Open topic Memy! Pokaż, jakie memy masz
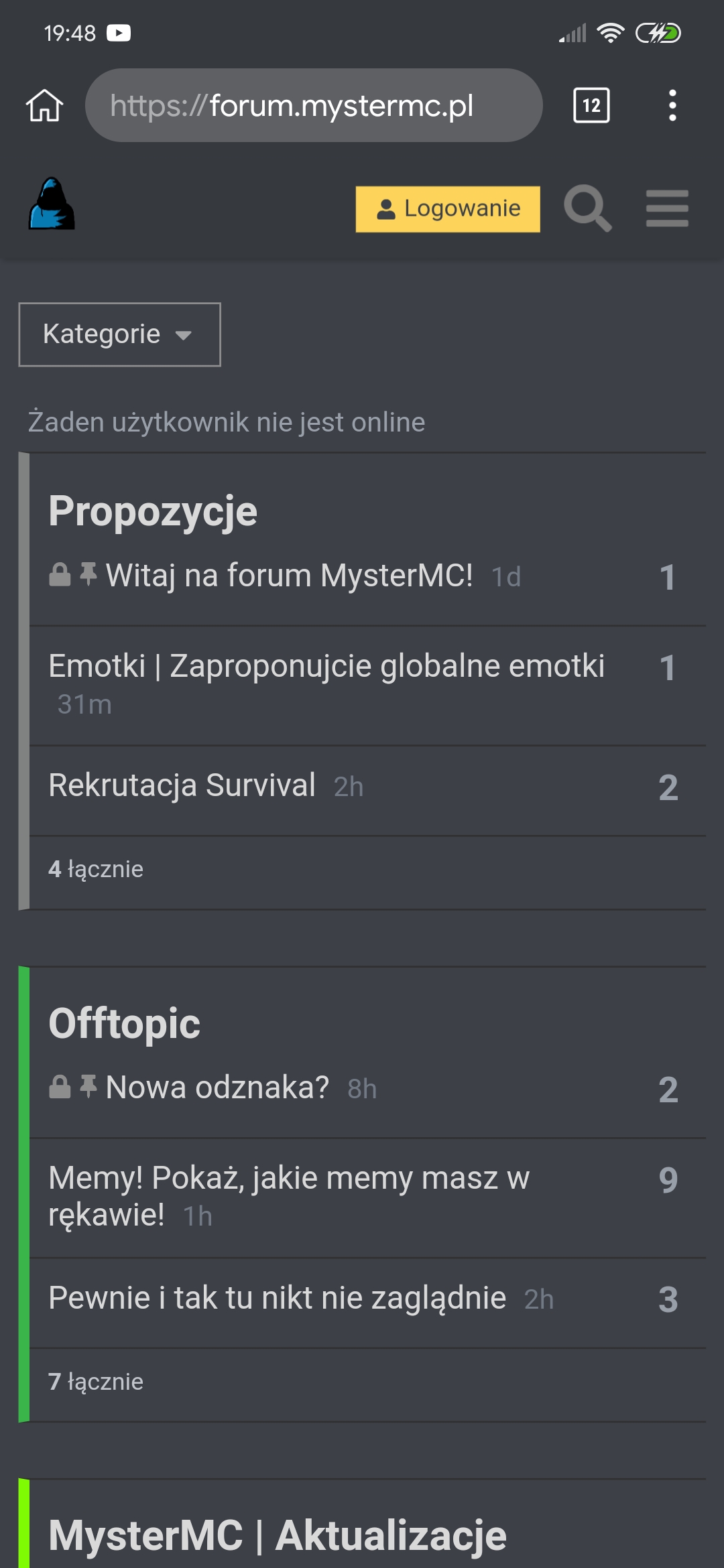Viewport: 724px width, 1568px height. [x=289, y=1179]
